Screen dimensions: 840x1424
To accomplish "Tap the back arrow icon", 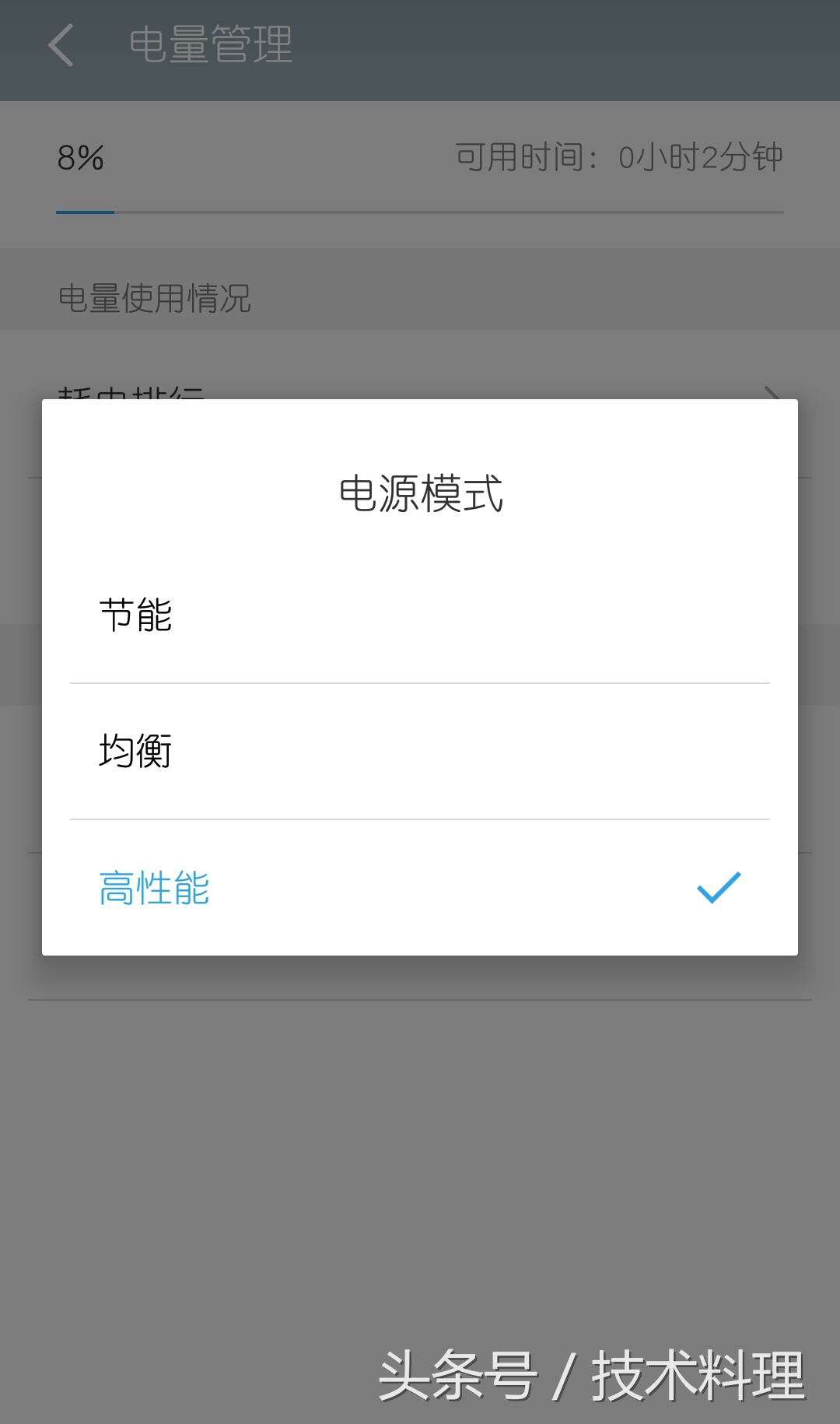I will [61, 47].
